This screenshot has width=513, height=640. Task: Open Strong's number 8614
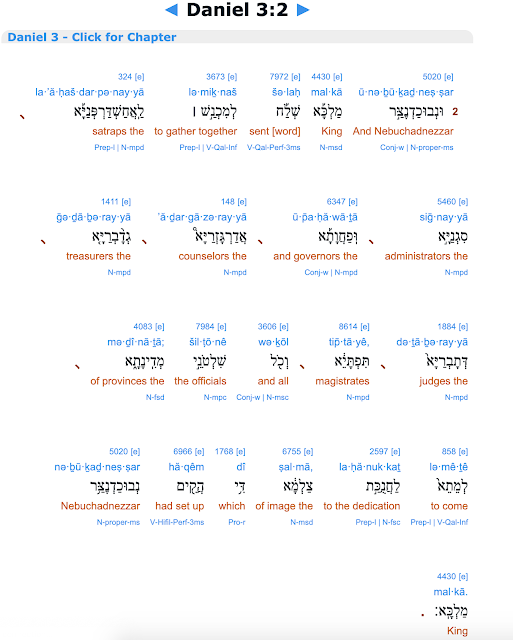tap(348, 327)
